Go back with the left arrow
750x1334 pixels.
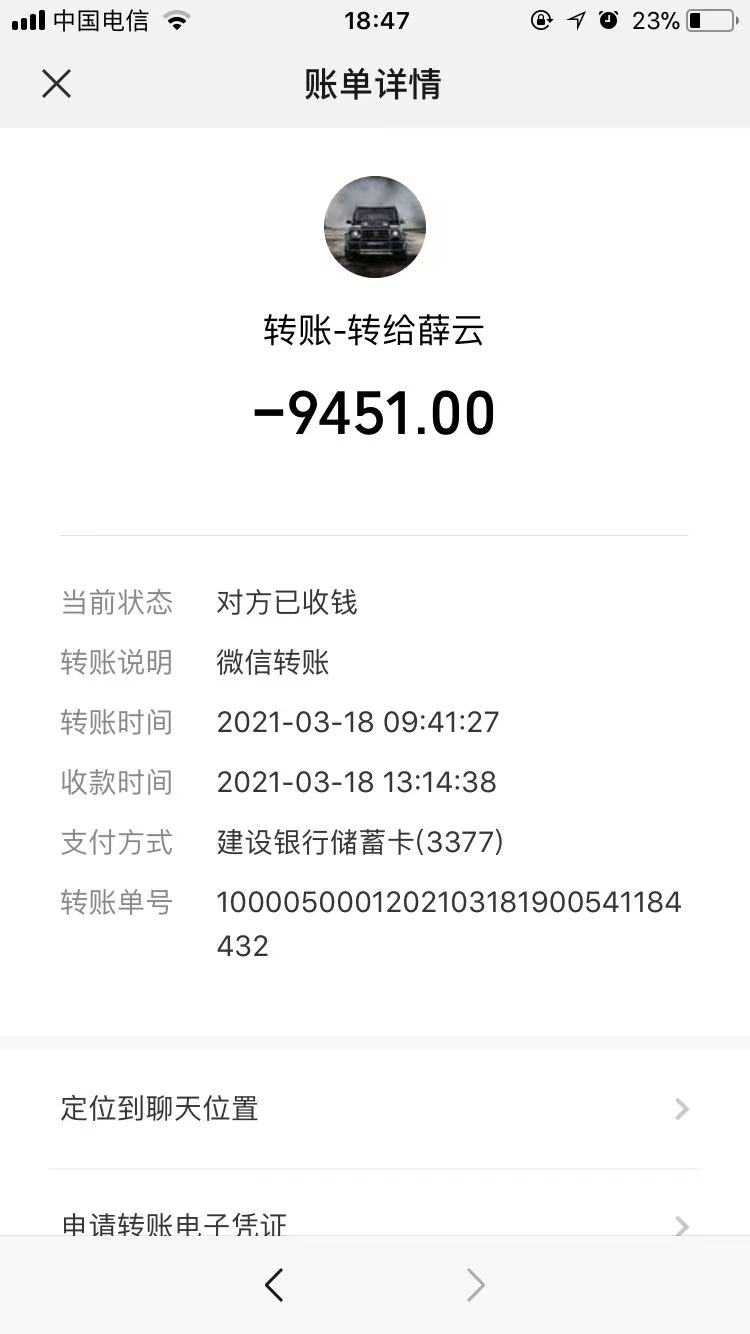pos(274,1285)
